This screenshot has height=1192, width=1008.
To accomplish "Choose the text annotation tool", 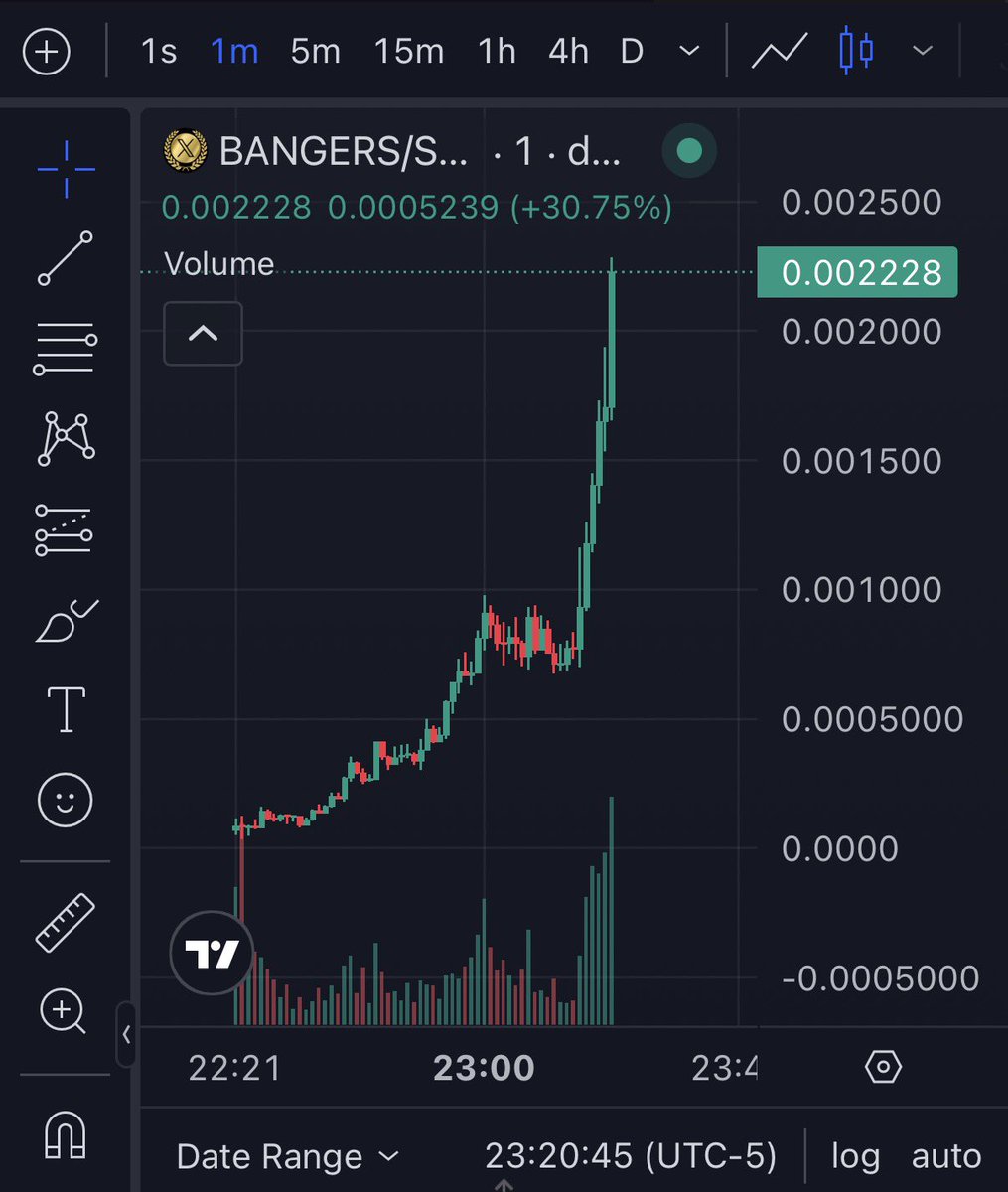I will click(66, 709).
